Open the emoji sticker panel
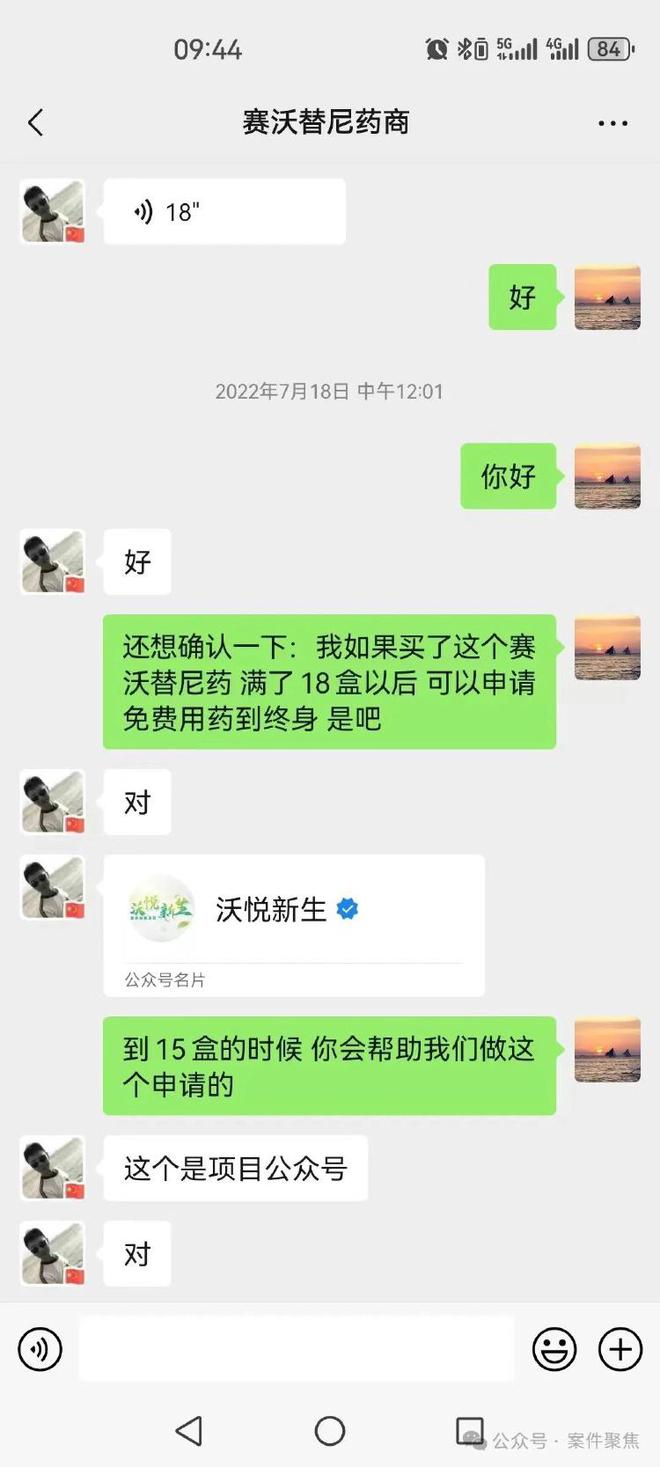Screen dimensions: 660x1467 [x=554, y=1350]
